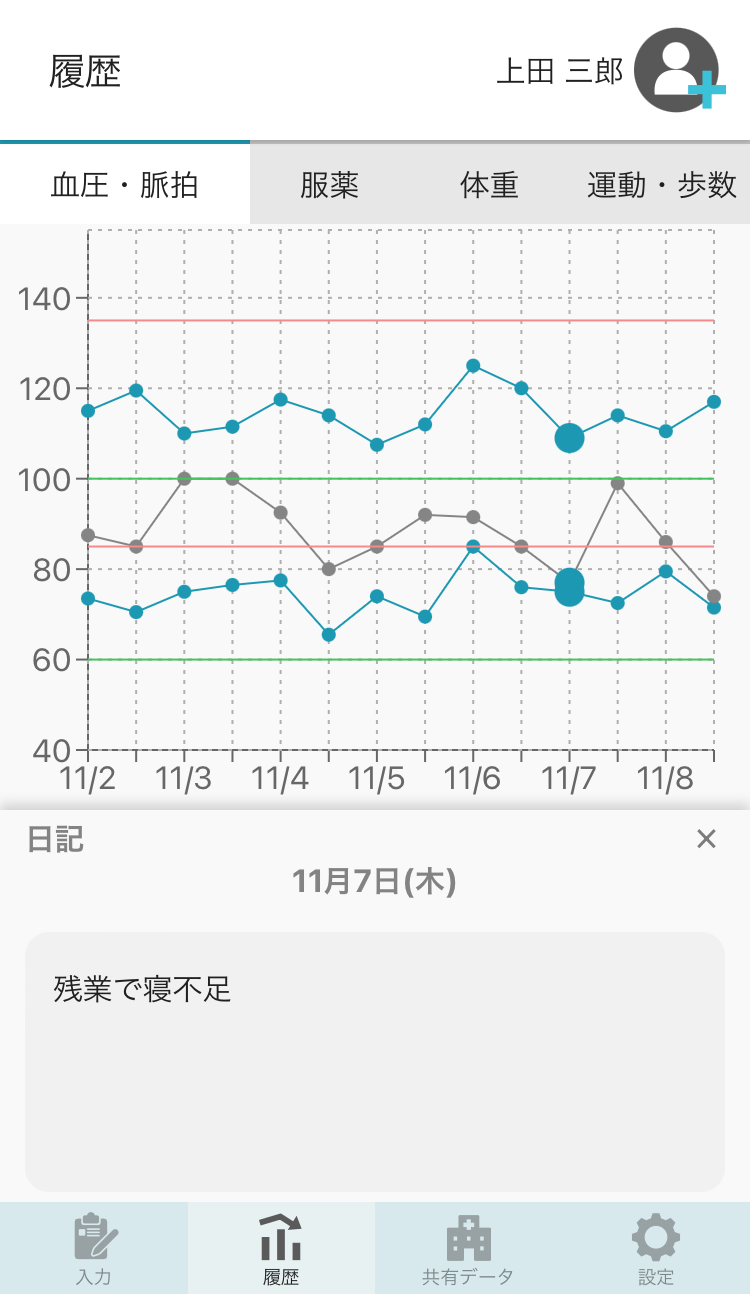Screen dimensions: 750x1294
Task: Select the 血圧・脈拍 tab
Action: 125,185
